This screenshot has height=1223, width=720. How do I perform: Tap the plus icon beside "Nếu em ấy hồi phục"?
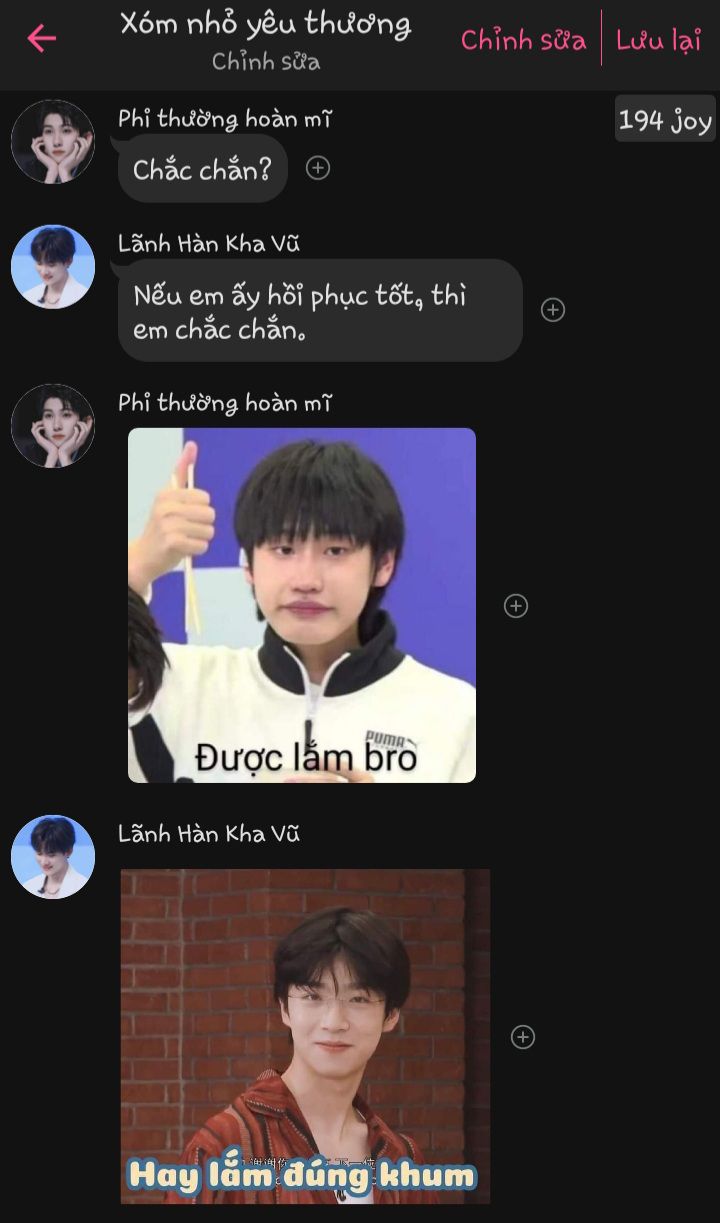553,310
